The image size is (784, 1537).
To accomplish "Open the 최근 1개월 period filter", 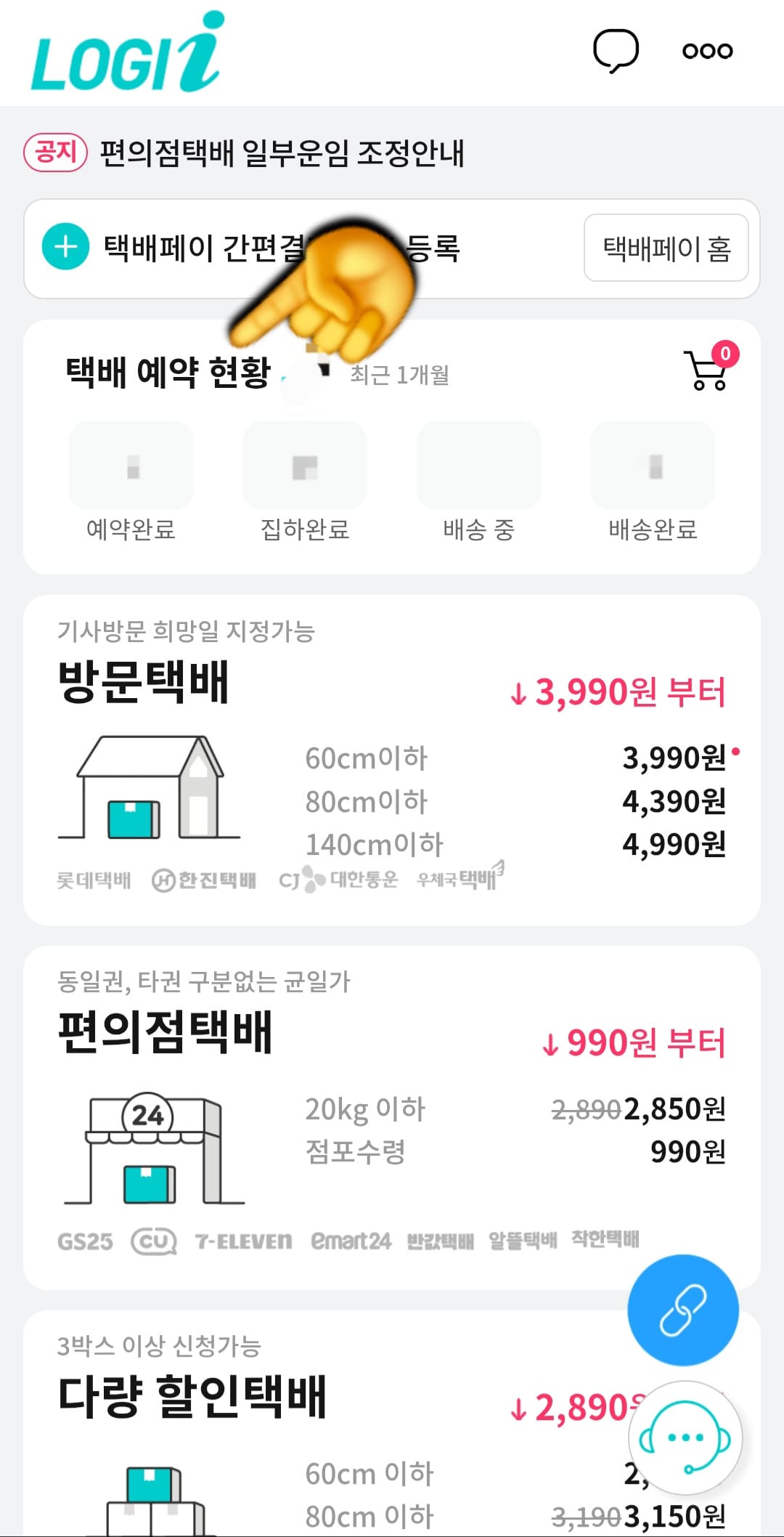I will (x=398, y=377).
